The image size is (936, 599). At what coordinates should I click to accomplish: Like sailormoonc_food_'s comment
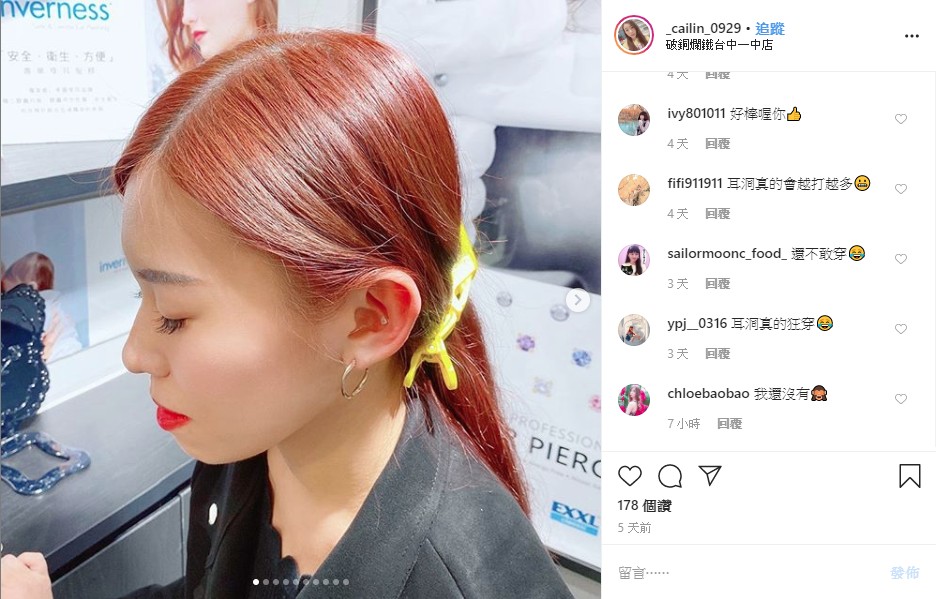(x=900, y=259)
